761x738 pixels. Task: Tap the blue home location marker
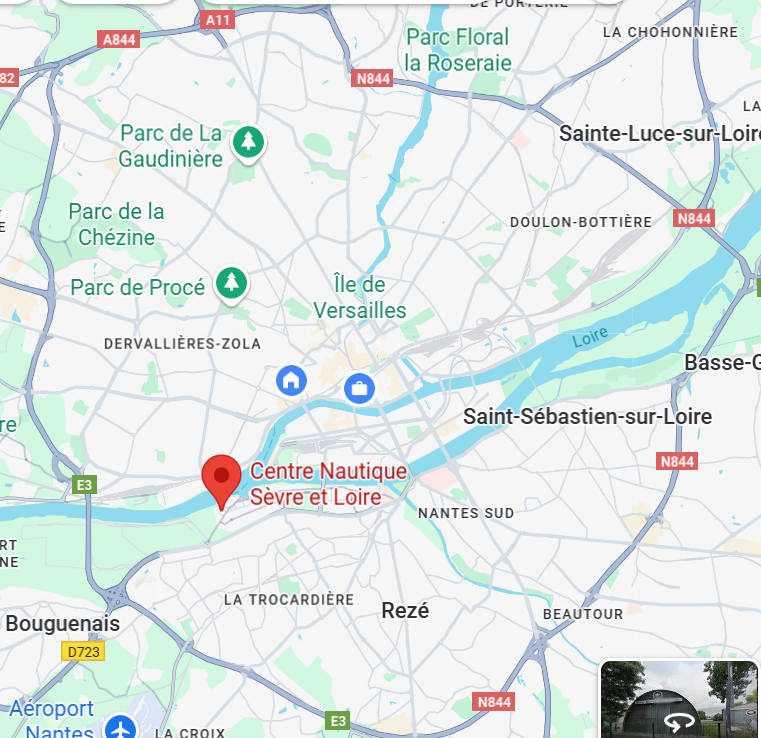[291, 380]
